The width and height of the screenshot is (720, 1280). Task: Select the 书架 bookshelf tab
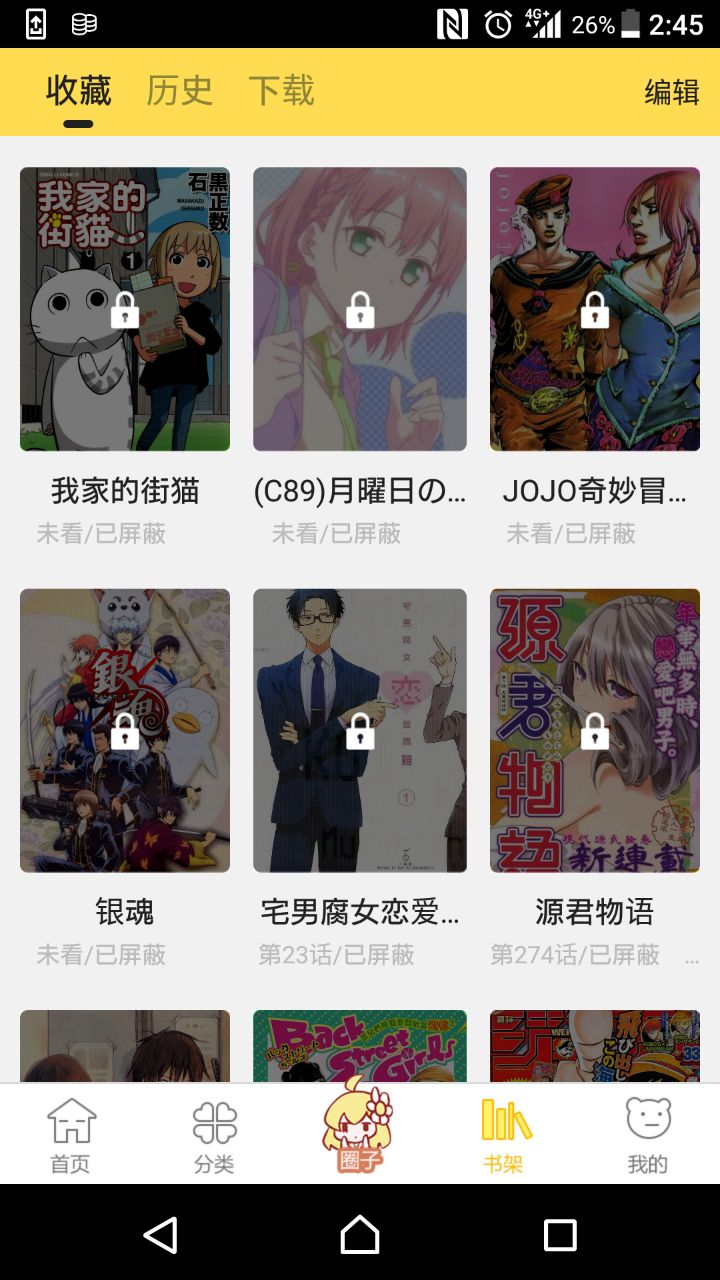[x=504, y=1135]
